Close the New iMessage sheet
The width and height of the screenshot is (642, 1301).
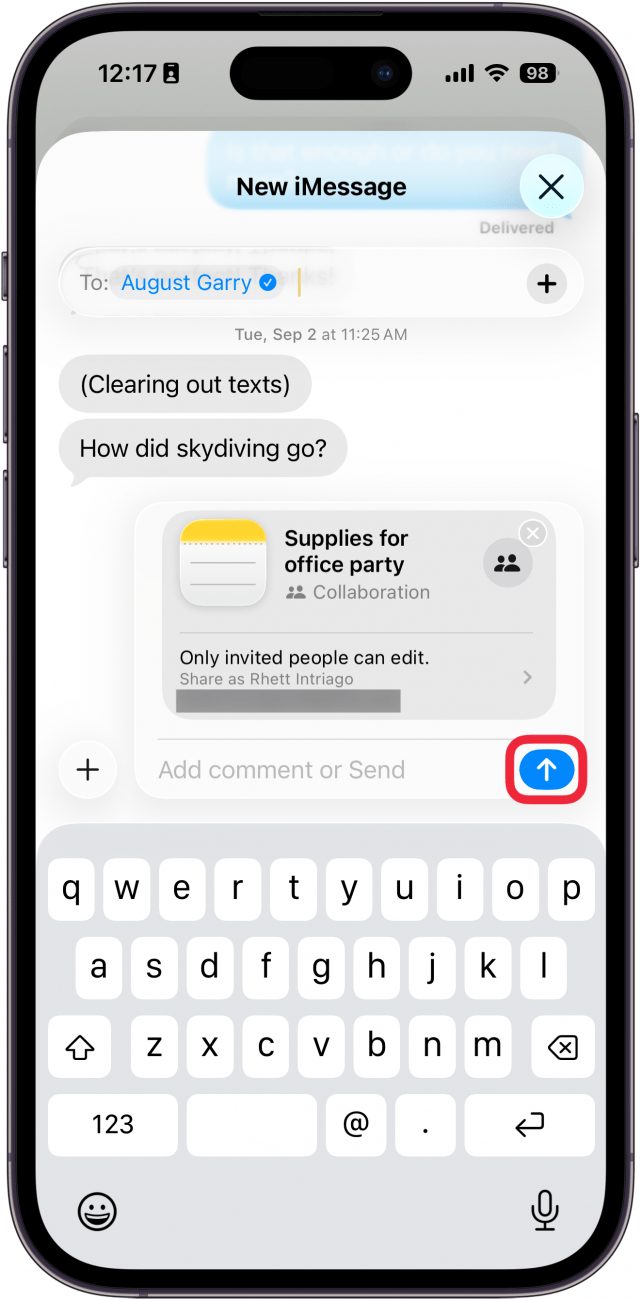click(551, 187)
